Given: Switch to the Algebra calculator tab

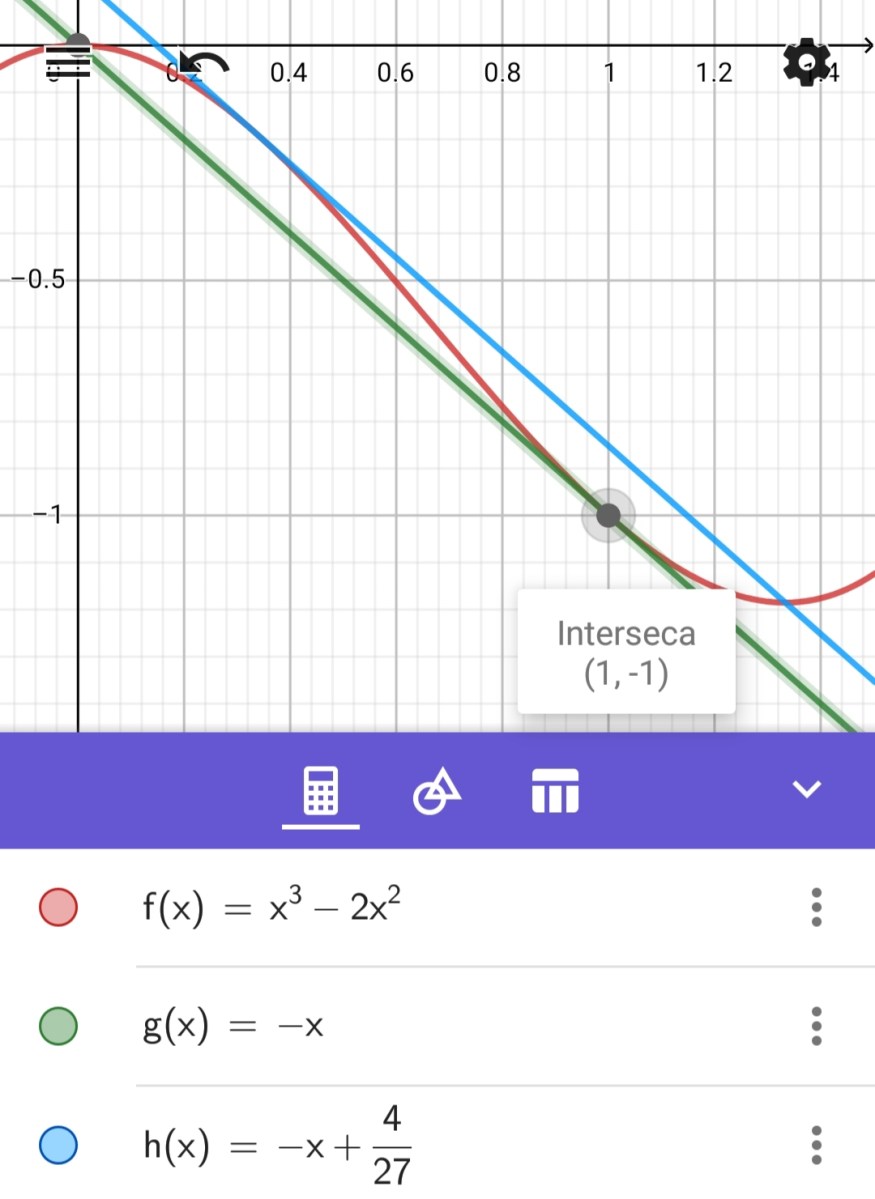Looking at the screenshot, I should point(320,791).
